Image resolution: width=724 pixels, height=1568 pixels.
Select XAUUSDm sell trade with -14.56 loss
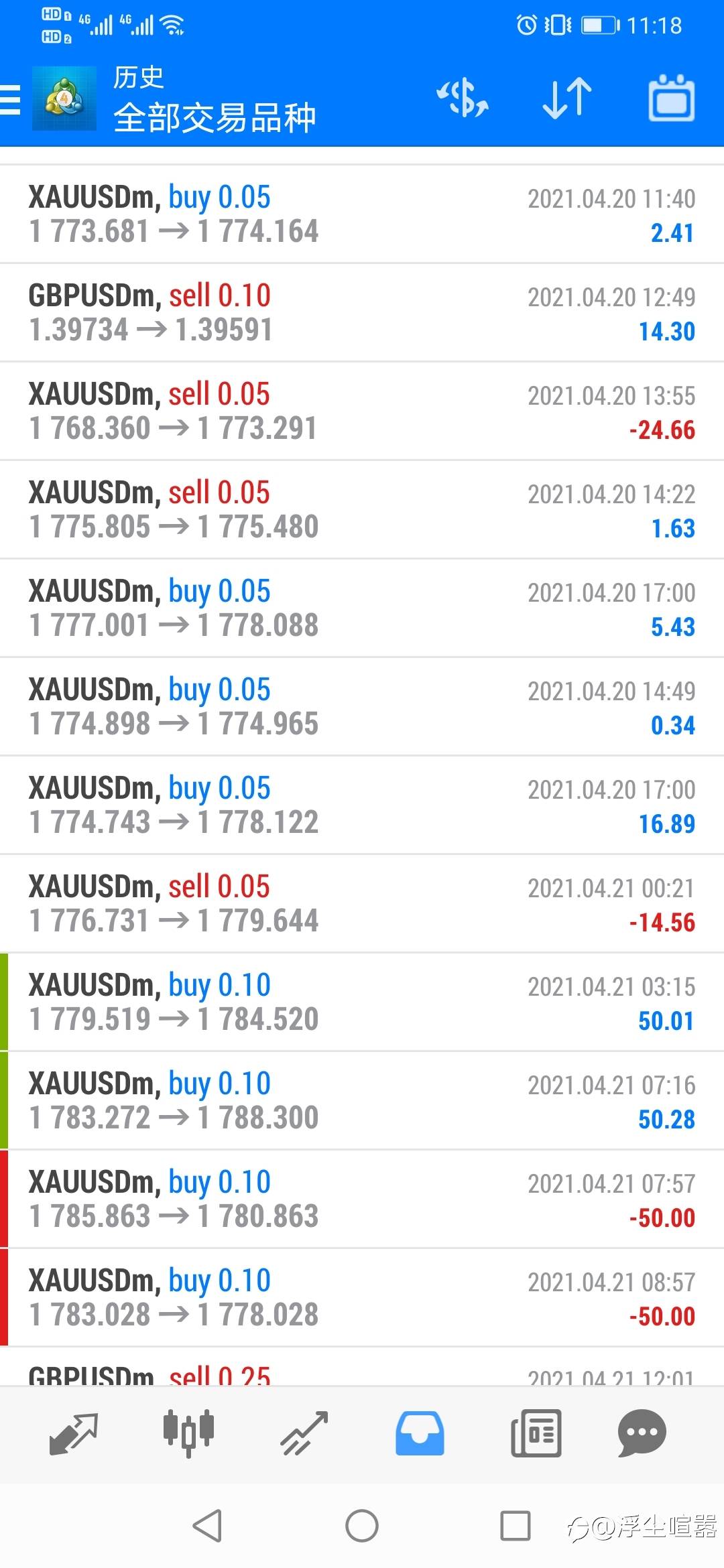click(362, 903)
